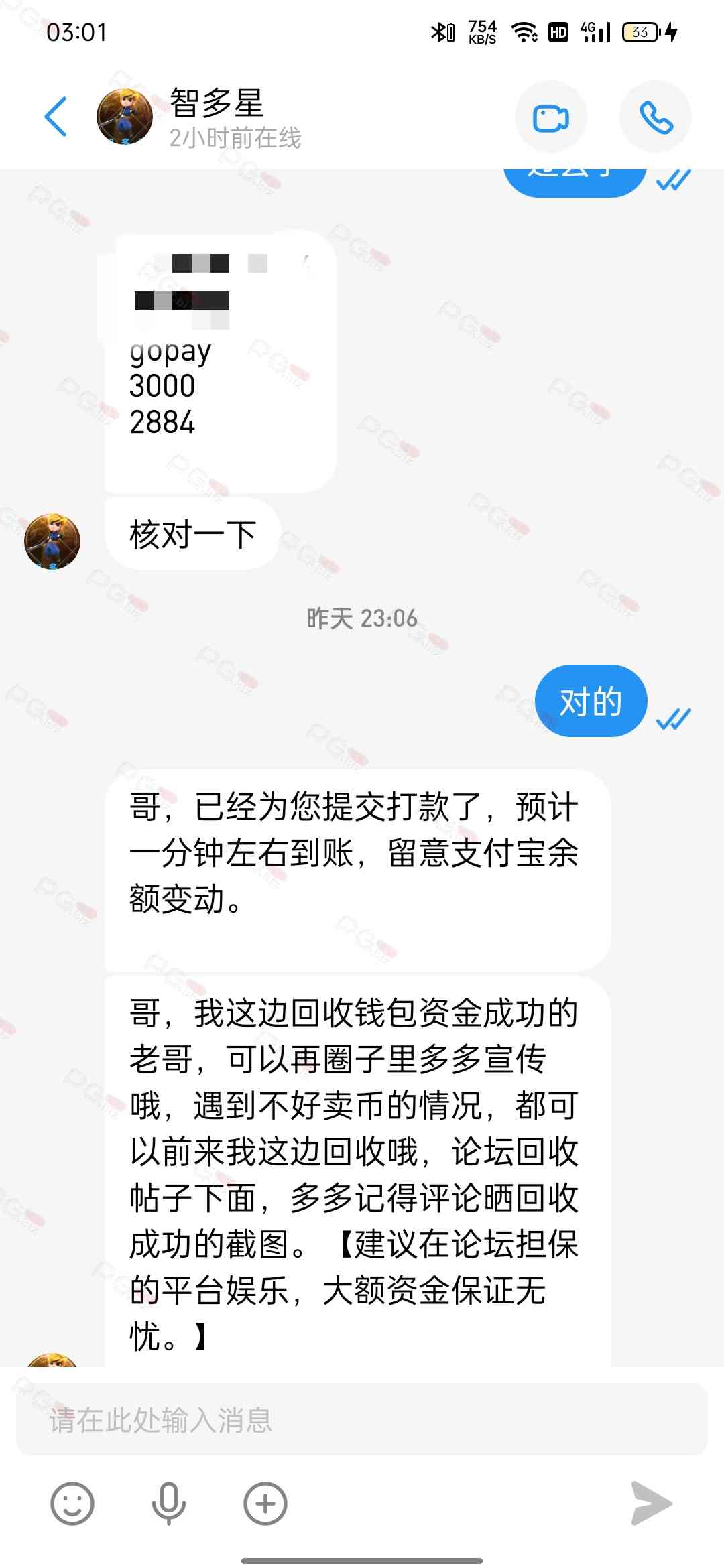The width and height of the screenshot is (724, 1568).
Task: Focus the 请在此处输入消息 message field
Action: click(x=362, y=1420)
